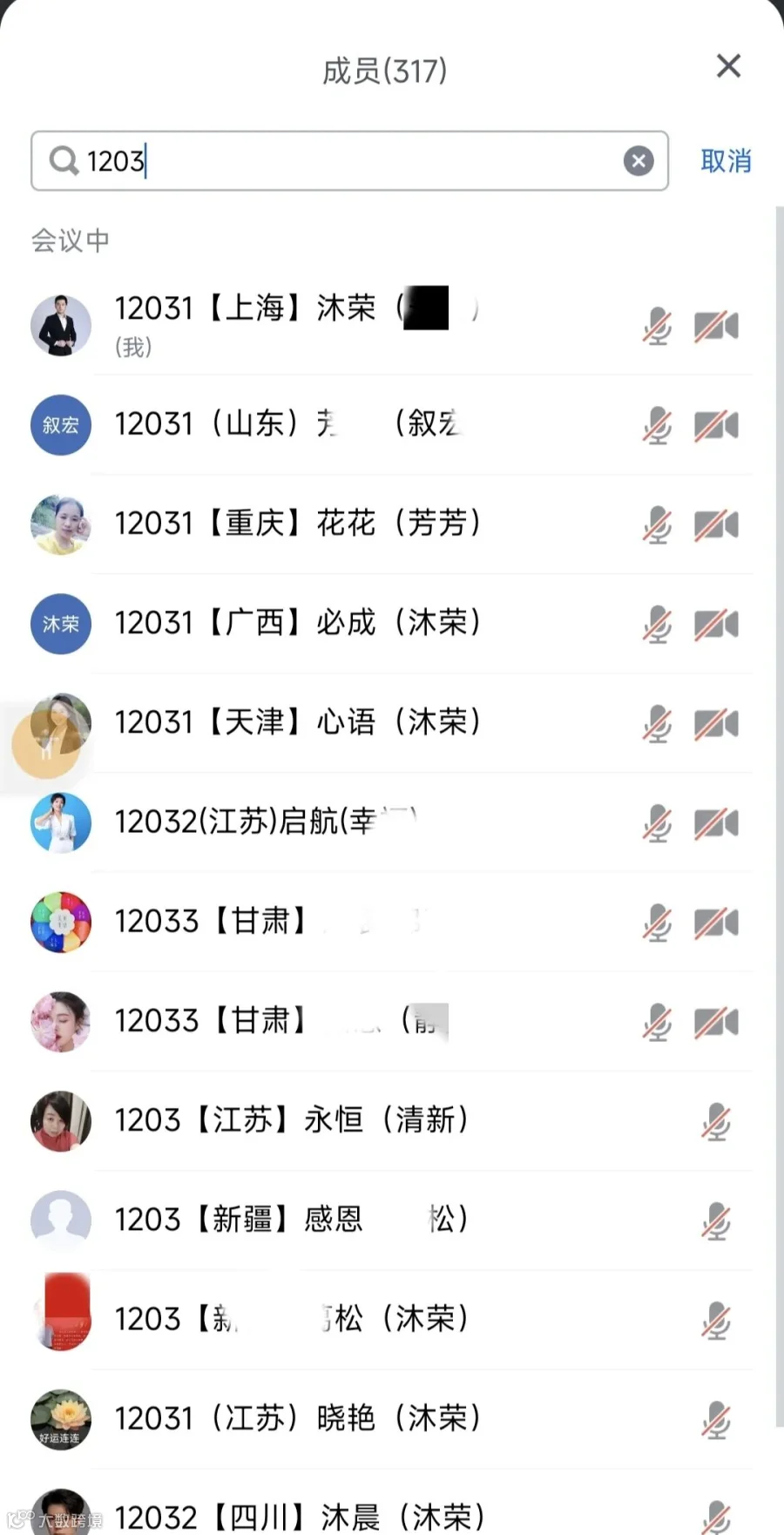This screenshot has width=784, height=1535.
Task: Clear the search text
Action: click(639, 161)
